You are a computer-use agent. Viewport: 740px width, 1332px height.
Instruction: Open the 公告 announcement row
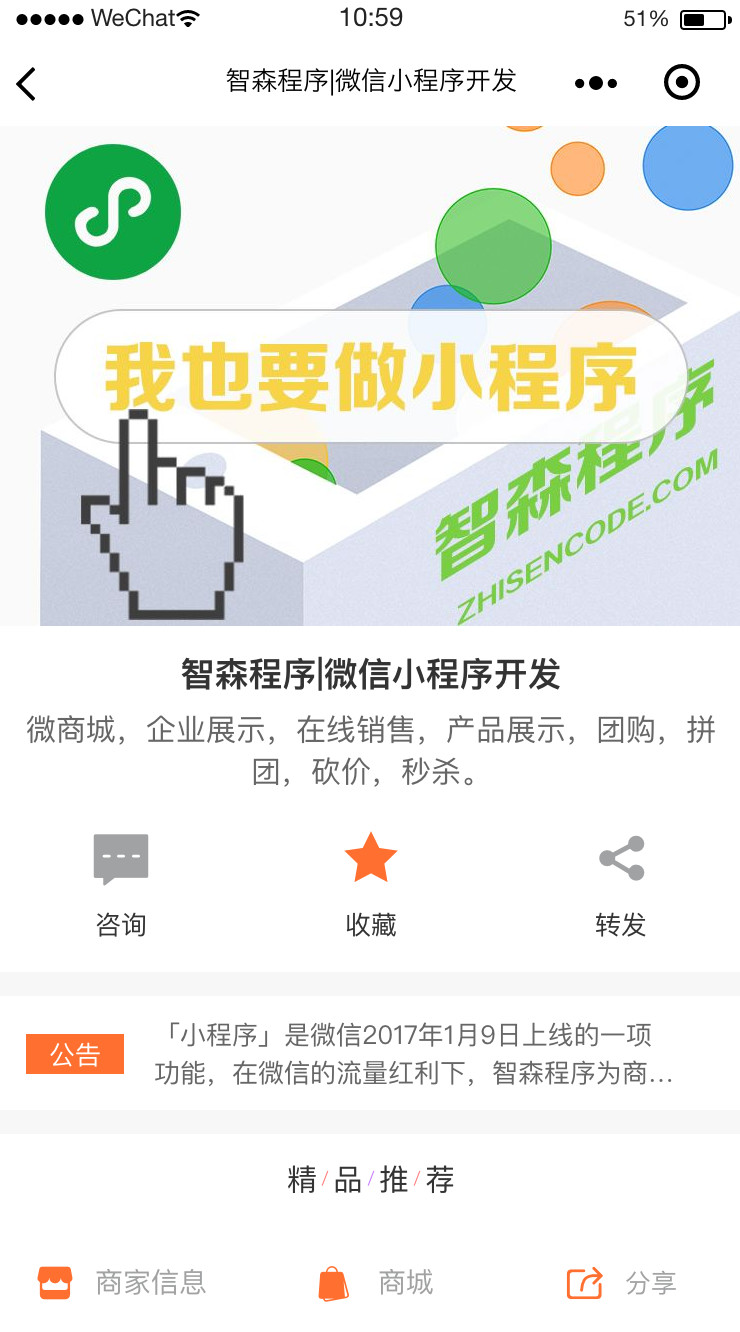(370, 1054)
